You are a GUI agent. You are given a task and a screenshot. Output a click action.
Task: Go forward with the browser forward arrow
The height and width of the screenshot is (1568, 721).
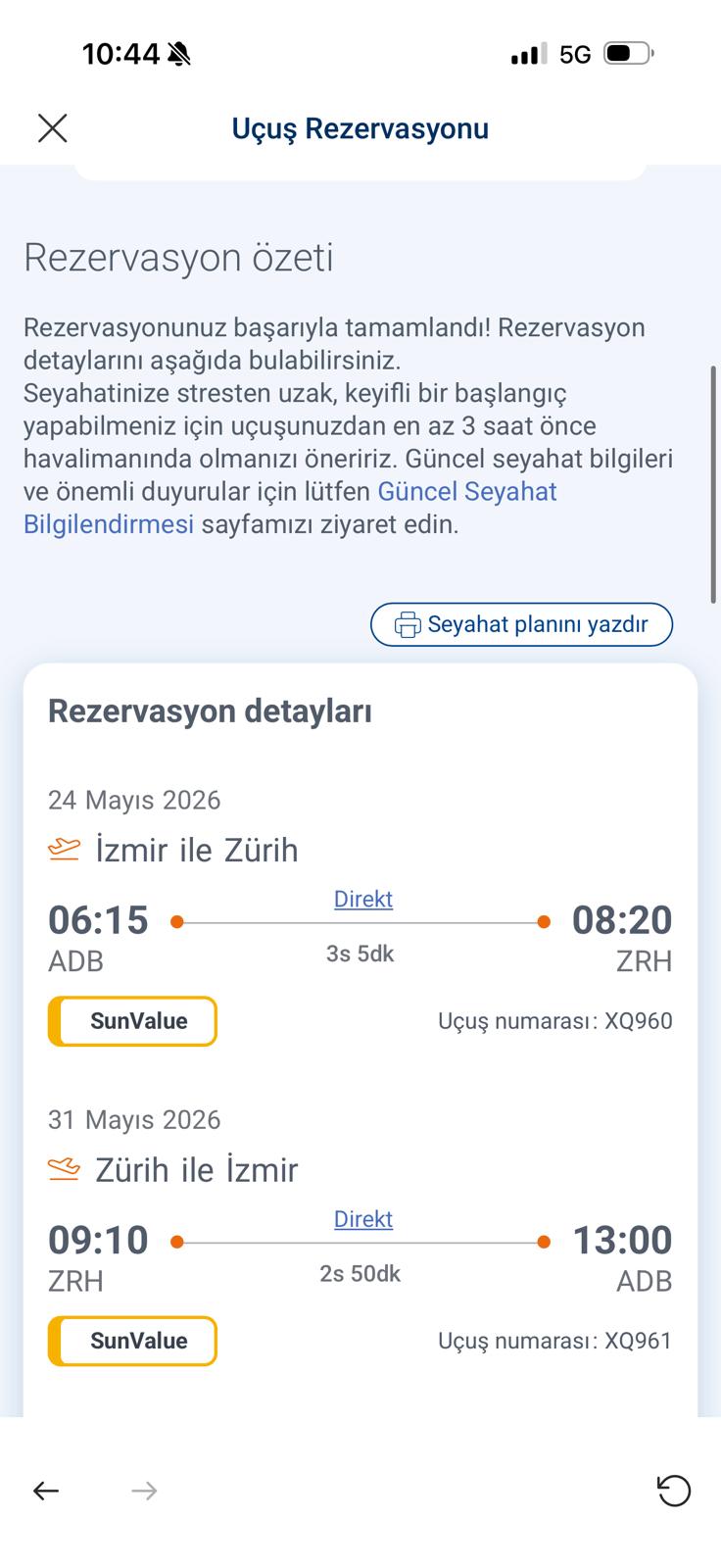click(x=144, y=1491)
